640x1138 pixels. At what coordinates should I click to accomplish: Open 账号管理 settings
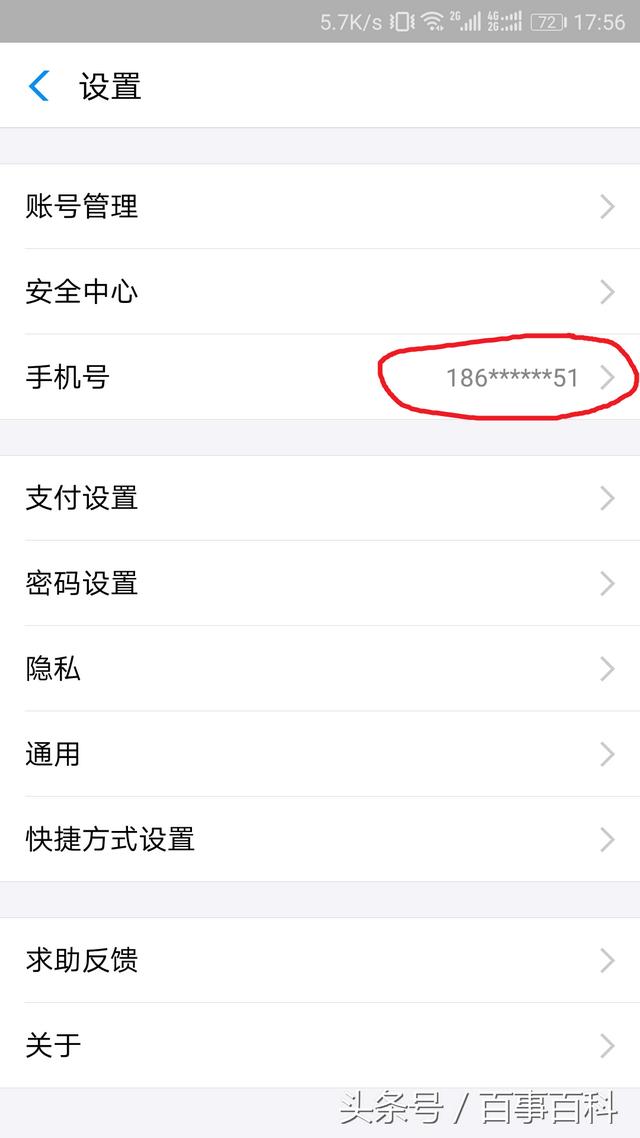pos(320,207)
